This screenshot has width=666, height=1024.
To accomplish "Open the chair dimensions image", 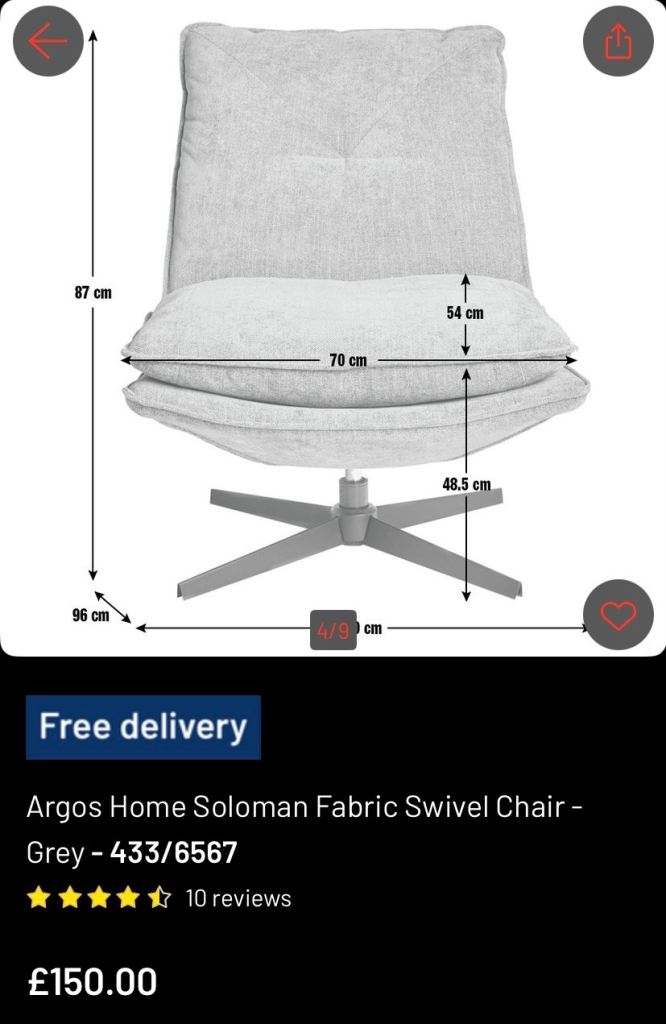I will pyautogui.click(x=333, y=328).
